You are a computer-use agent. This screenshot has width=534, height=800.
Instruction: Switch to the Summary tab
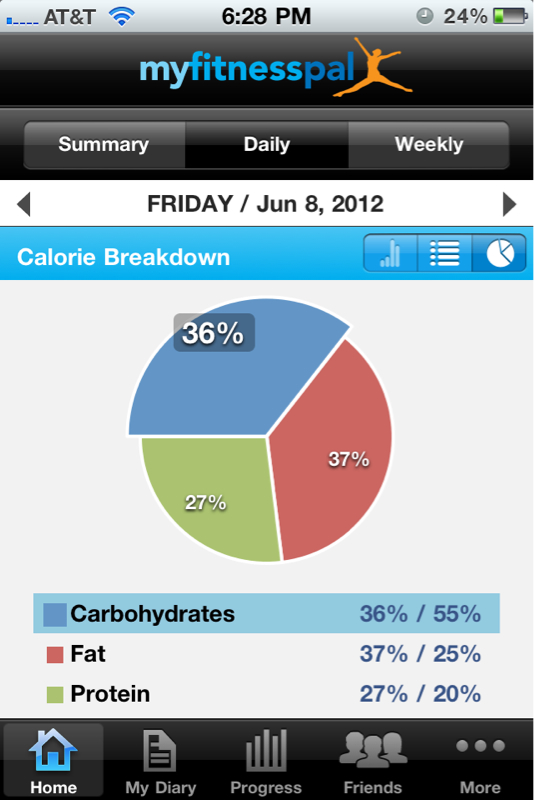click(x=104, y=144)
